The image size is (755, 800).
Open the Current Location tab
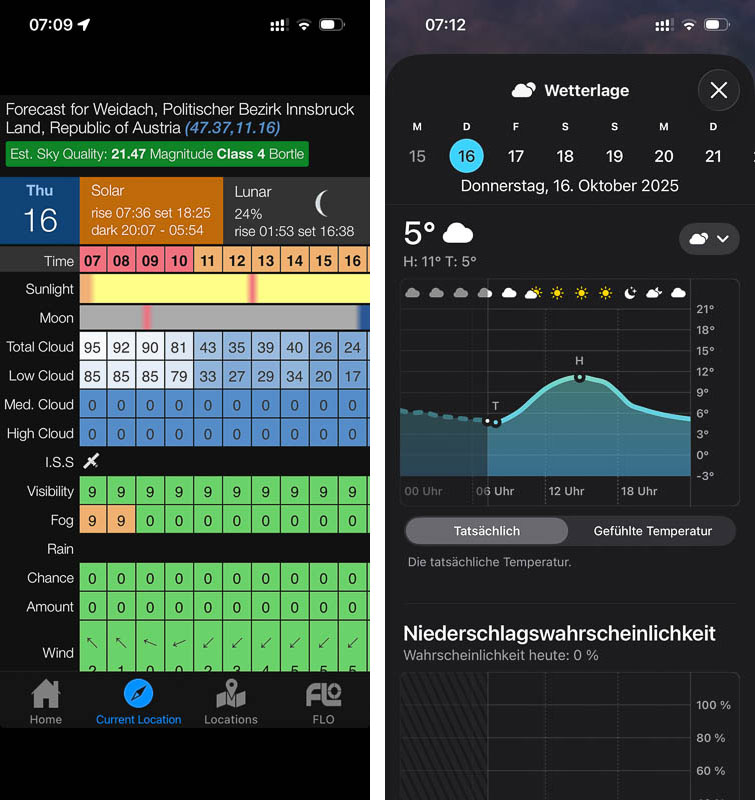(138, 701)
